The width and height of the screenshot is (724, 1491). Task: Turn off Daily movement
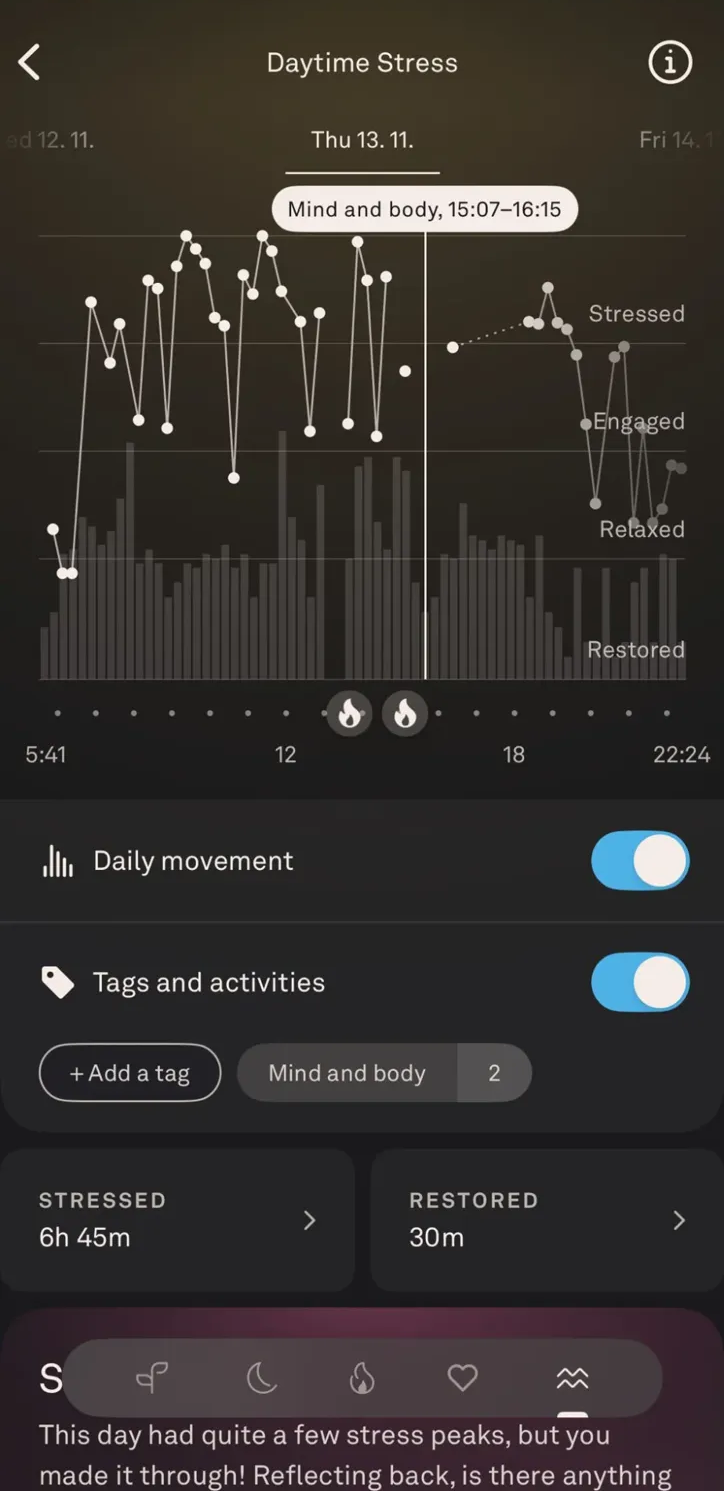tap(640, 861)
